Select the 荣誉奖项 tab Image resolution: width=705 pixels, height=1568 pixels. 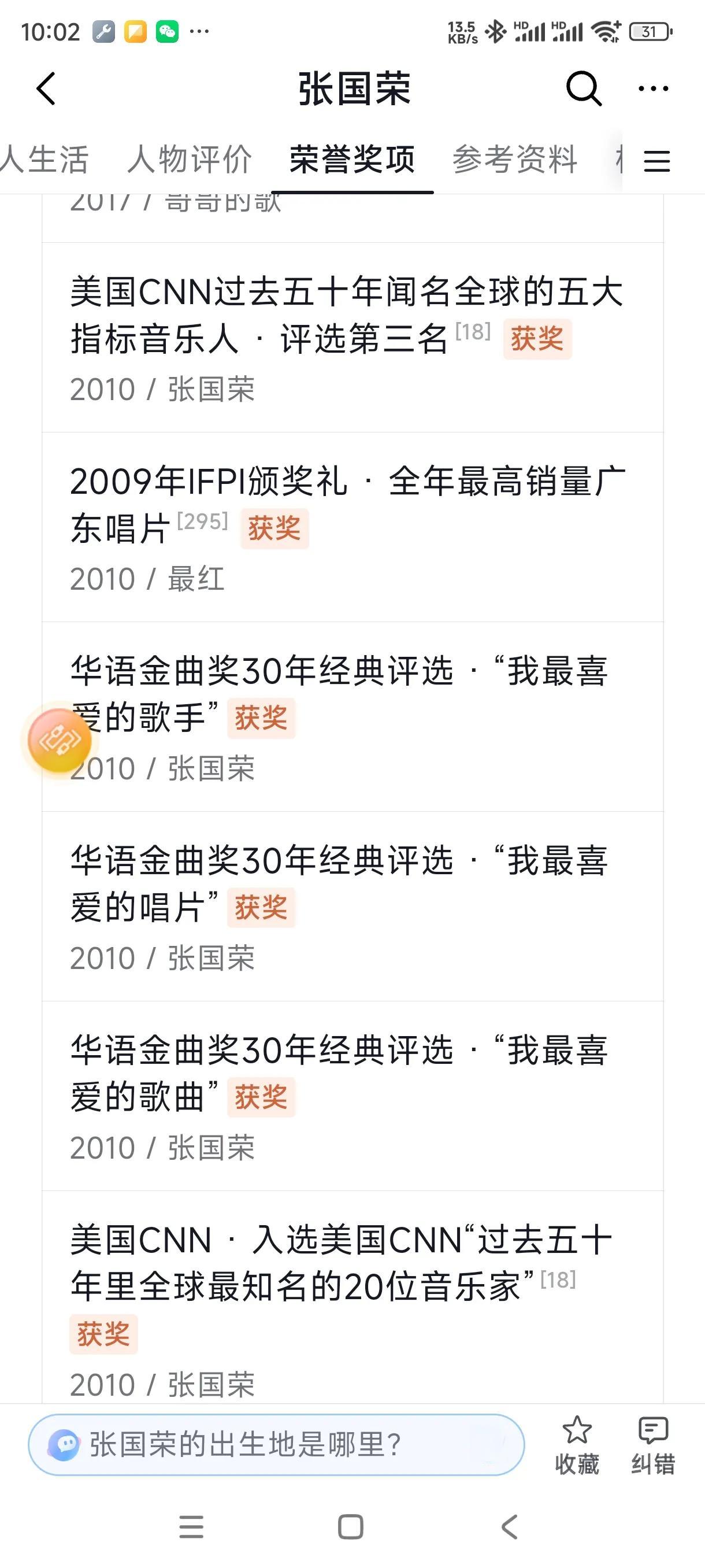coord(352,160)
